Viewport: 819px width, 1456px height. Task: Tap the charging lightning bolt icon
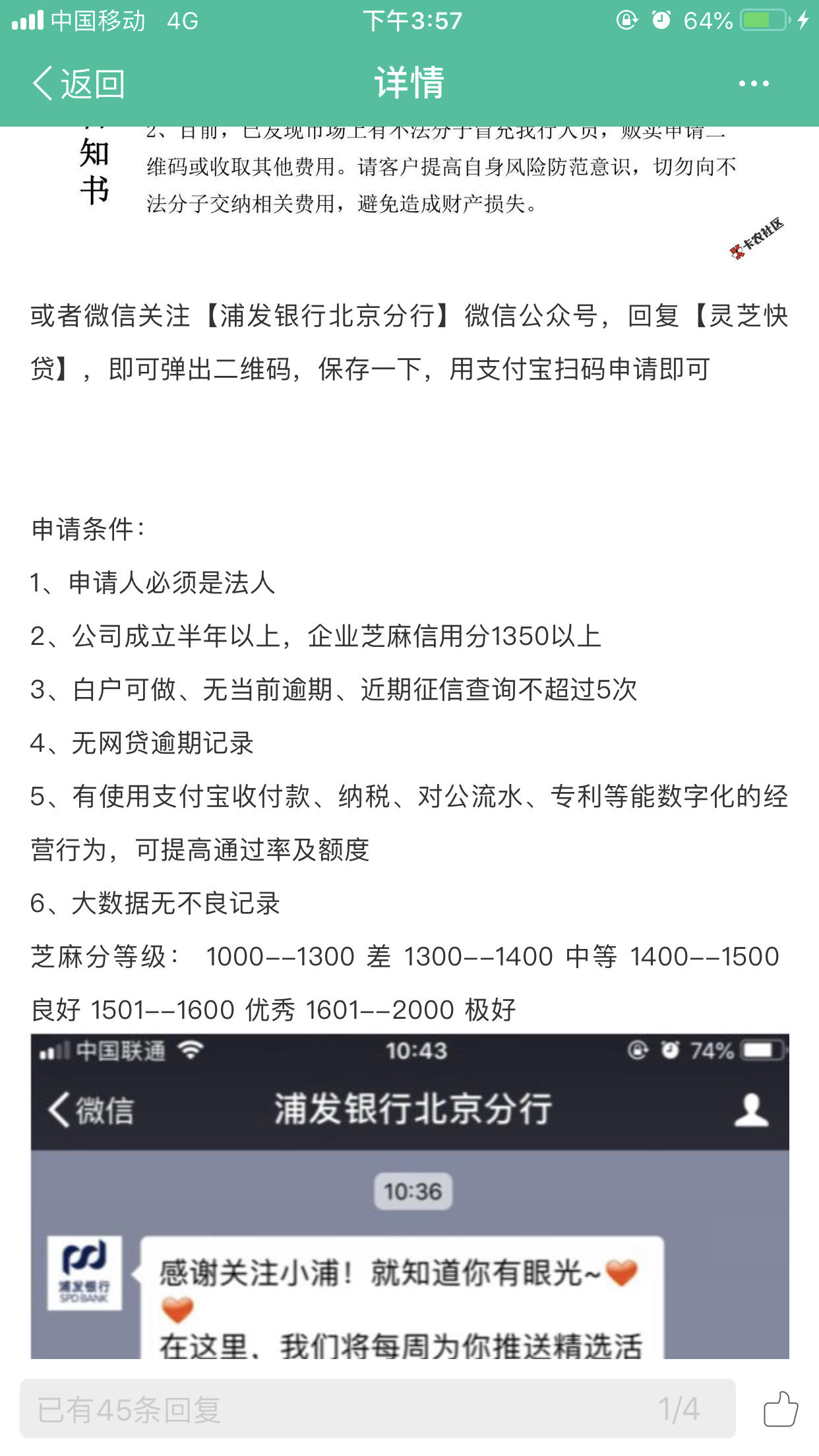click(803, 20)
